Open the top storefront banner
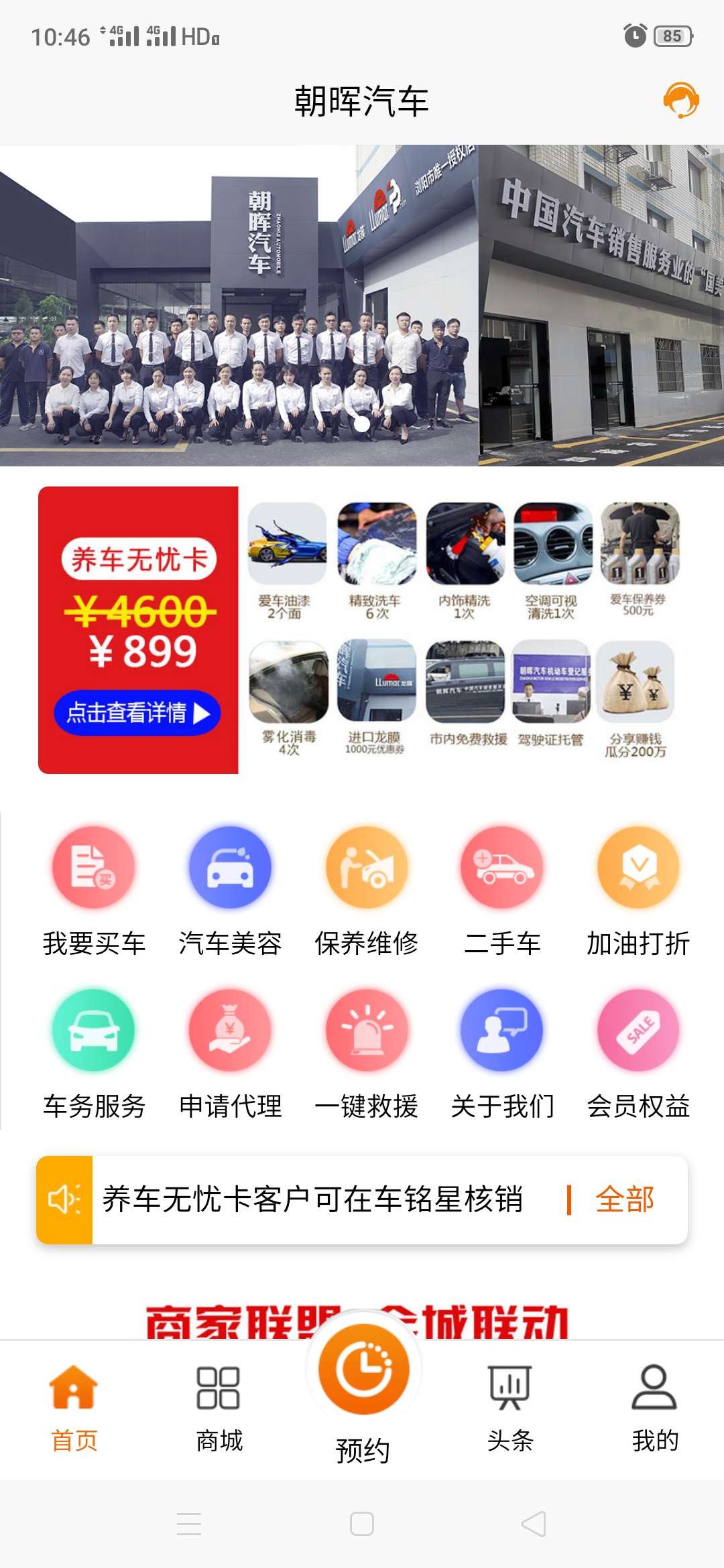Screen dimensions: 724x1568 [x=362, y=306]
